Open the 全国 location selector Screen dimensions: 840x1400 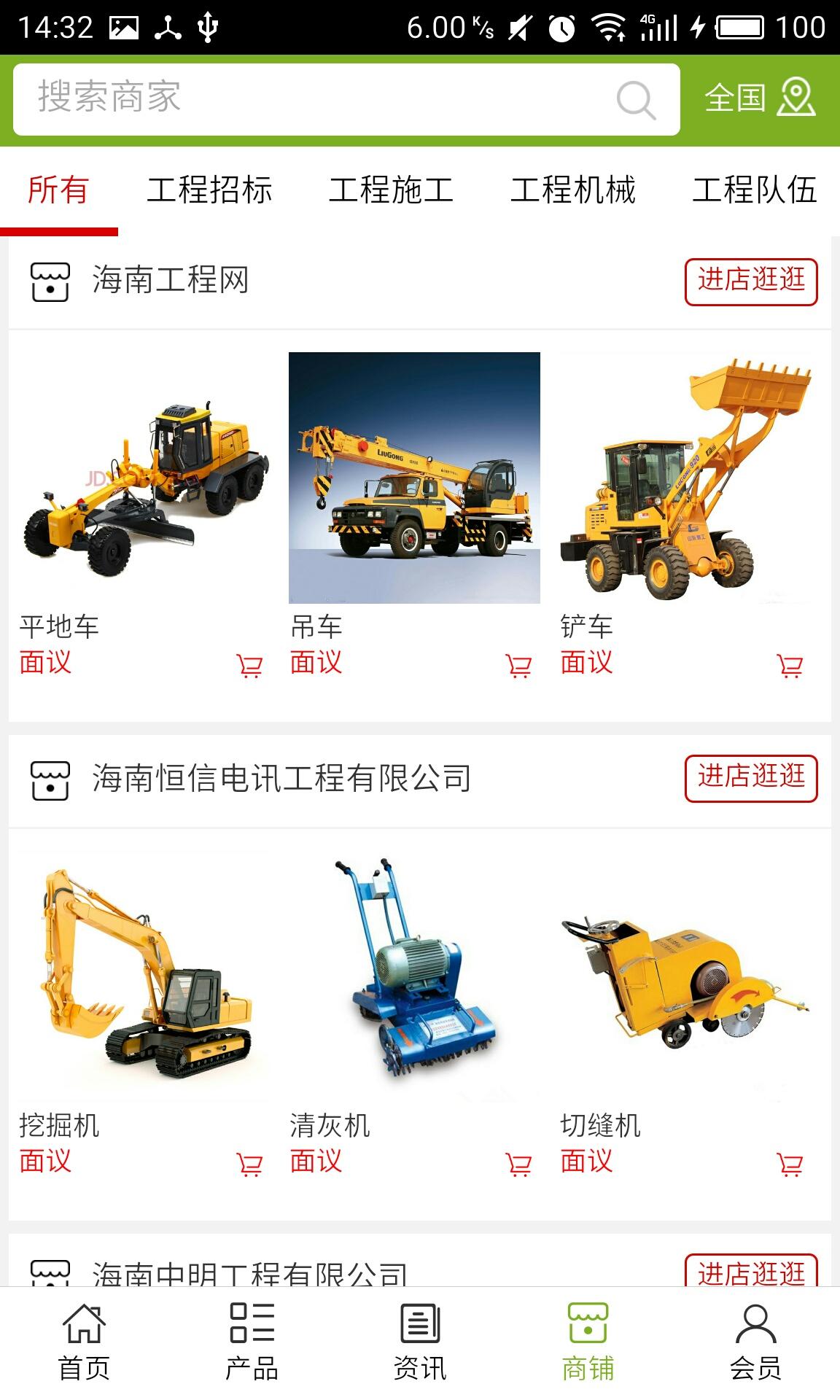[759, 98]
